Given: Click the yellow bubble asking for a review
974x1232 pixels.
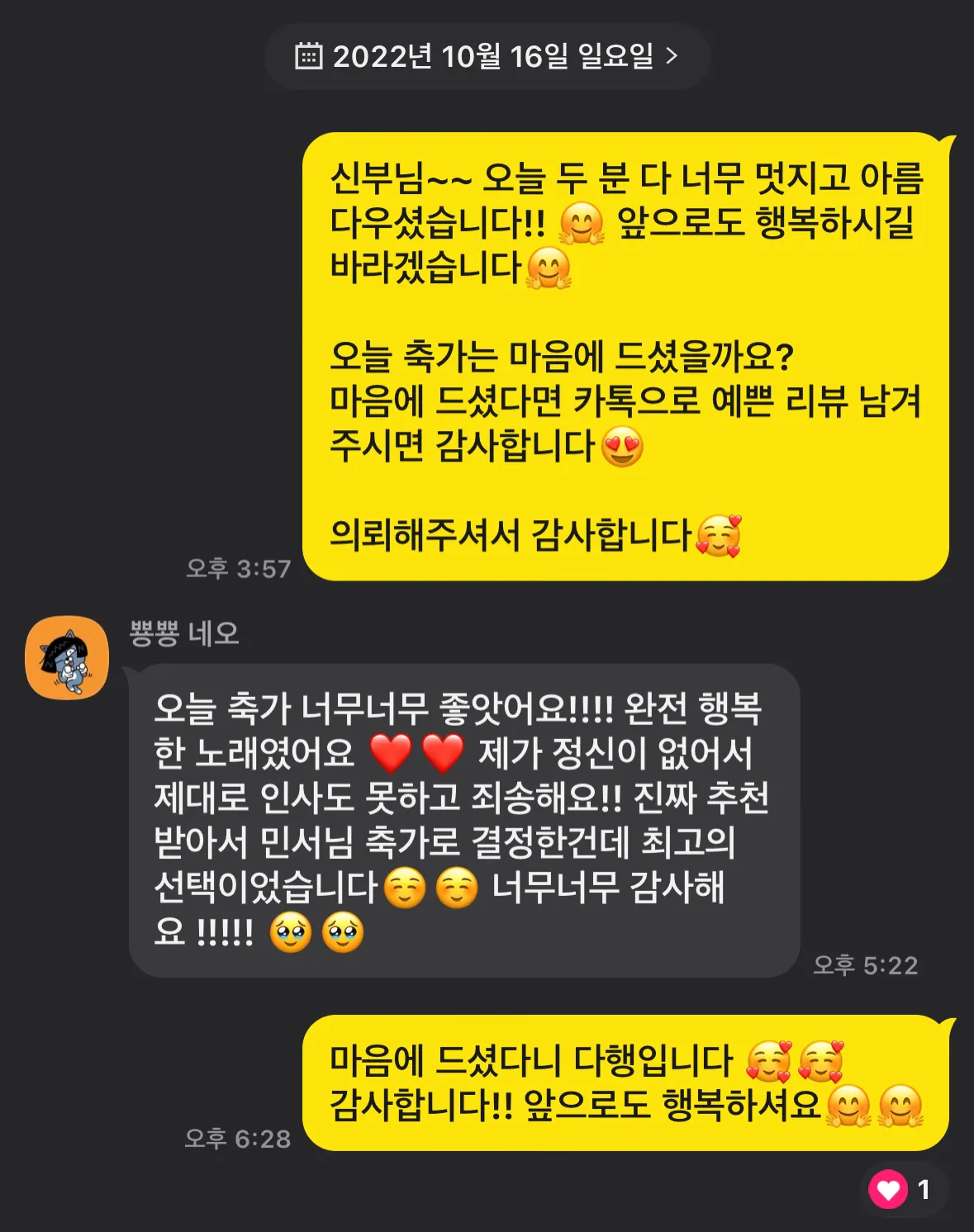Looking at the screenshot, I should coord(628,355).
